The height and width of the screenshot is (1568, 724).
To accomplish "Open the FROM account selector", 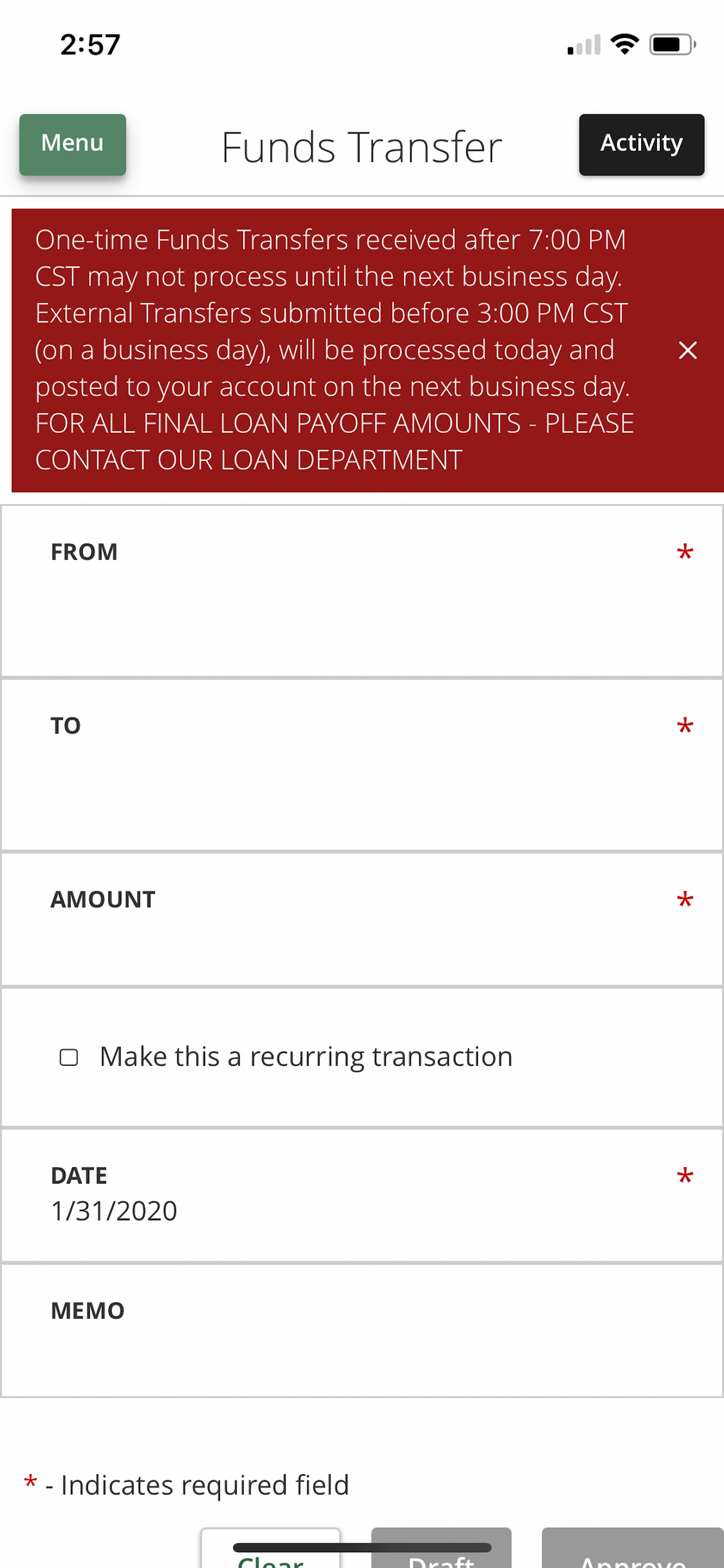I will [362, 590].
